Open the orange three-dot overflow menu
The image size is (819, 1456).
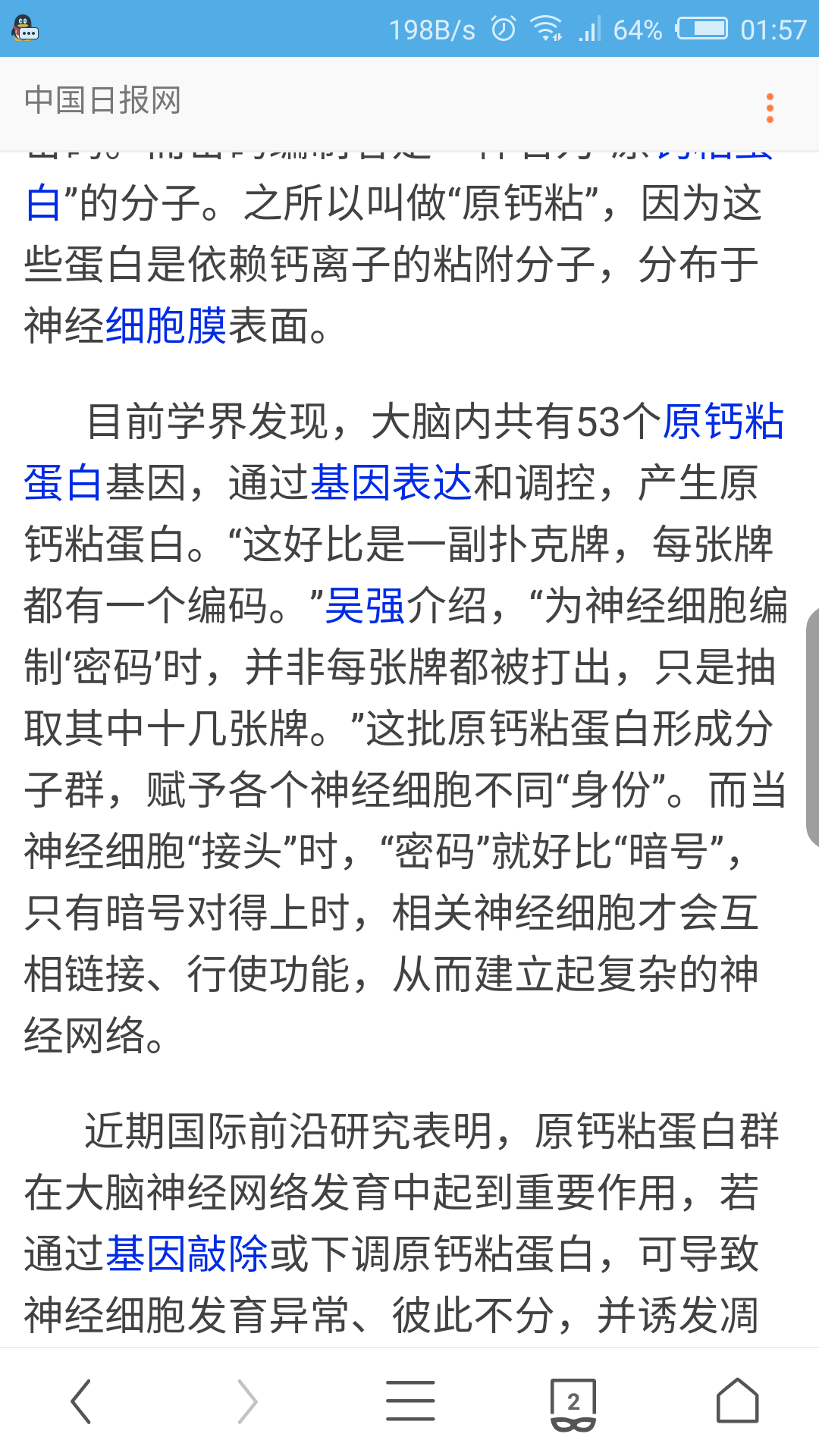[770, 108]
